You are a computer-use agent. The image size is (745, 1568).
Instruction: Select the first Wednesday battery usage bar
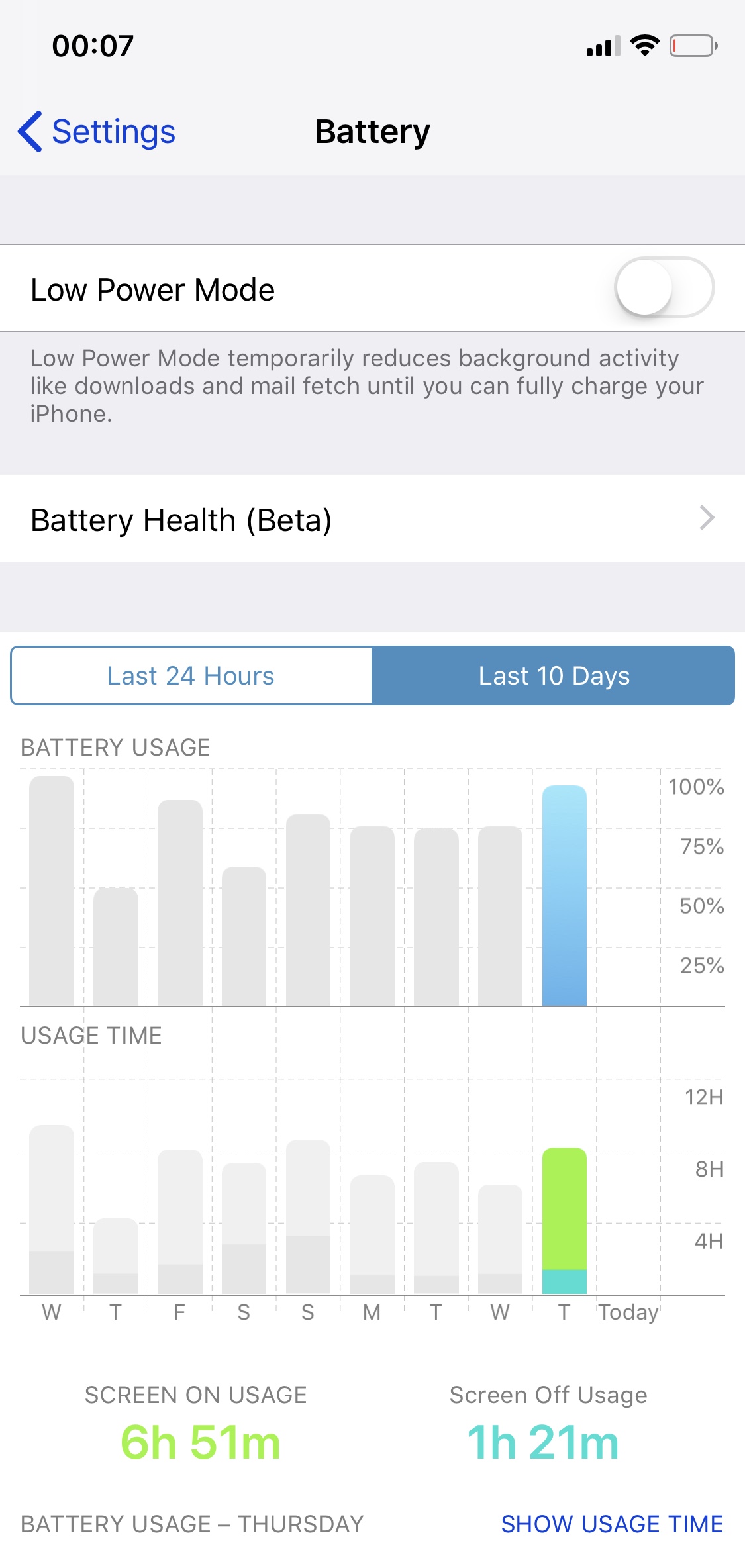(52, 891)
